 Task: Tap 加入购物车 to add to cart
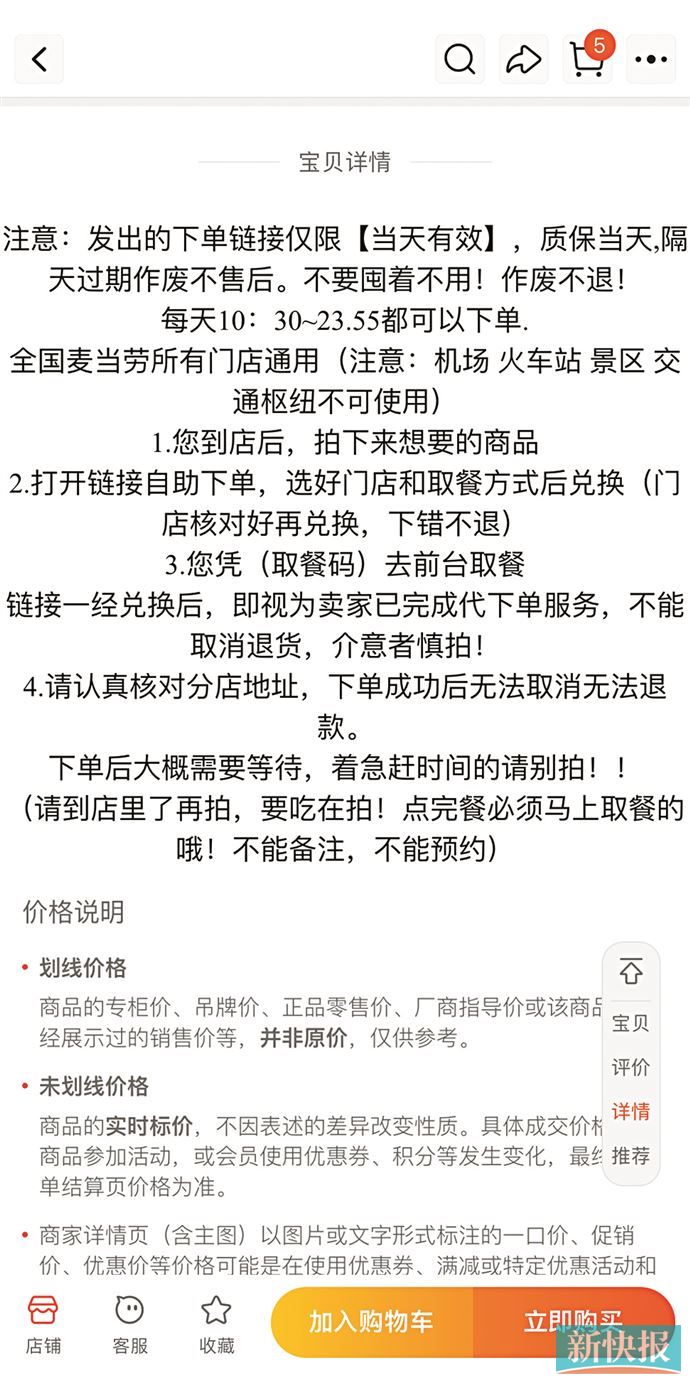coord(371,1322)
